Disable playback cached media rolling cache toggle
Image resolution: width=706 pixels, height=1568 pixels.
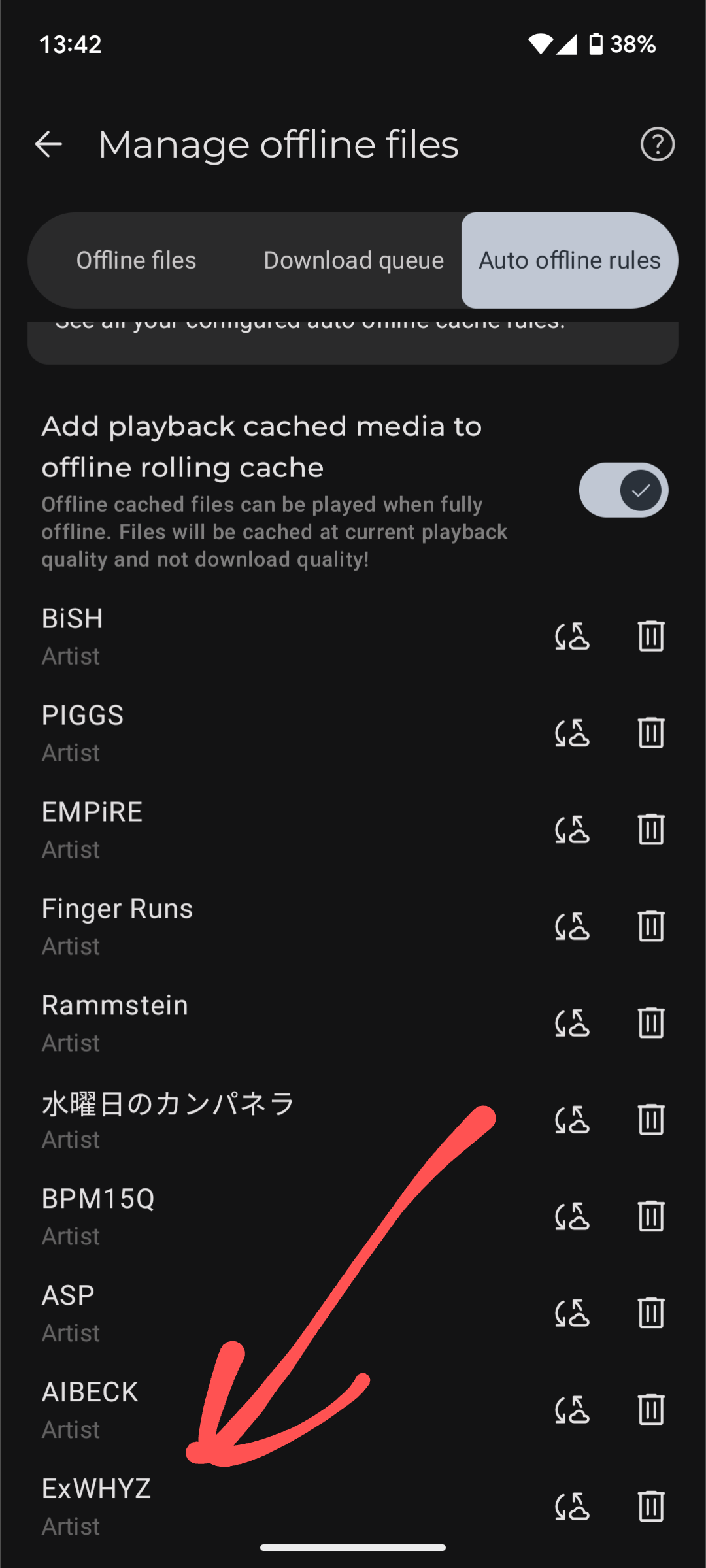[x=623, y=490]
